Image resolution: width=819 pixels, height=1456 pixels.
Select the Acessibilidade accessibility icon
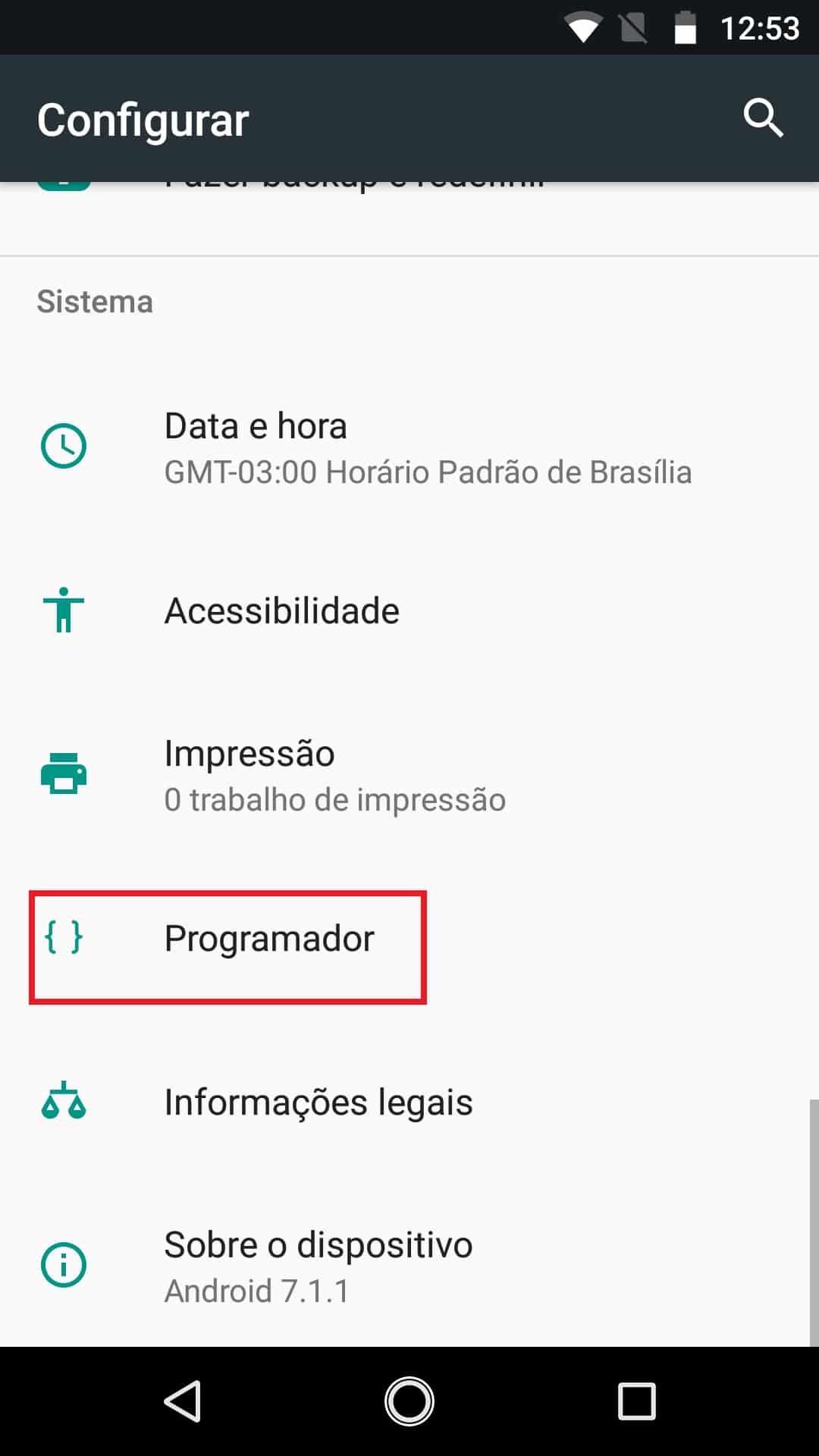tap(64, 610)
